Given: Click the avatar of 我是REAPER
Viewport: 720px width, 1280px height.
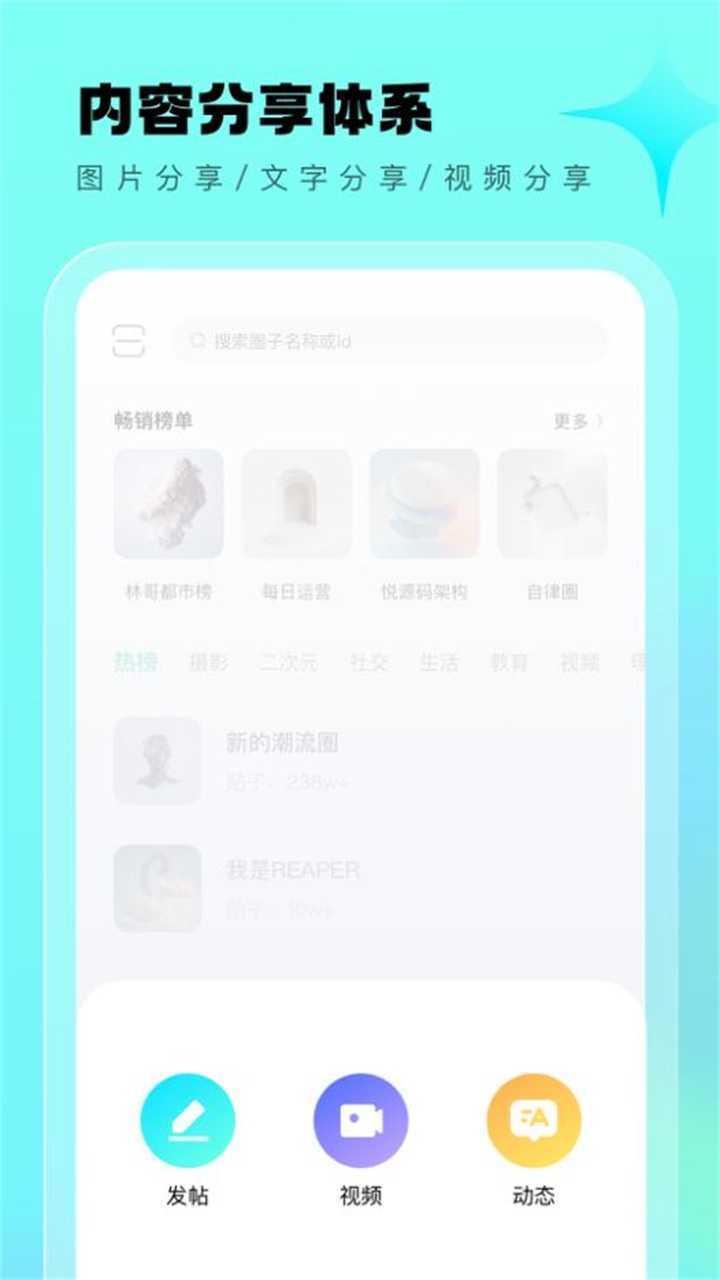Looking at the screenshot, I should click(157, 888).
